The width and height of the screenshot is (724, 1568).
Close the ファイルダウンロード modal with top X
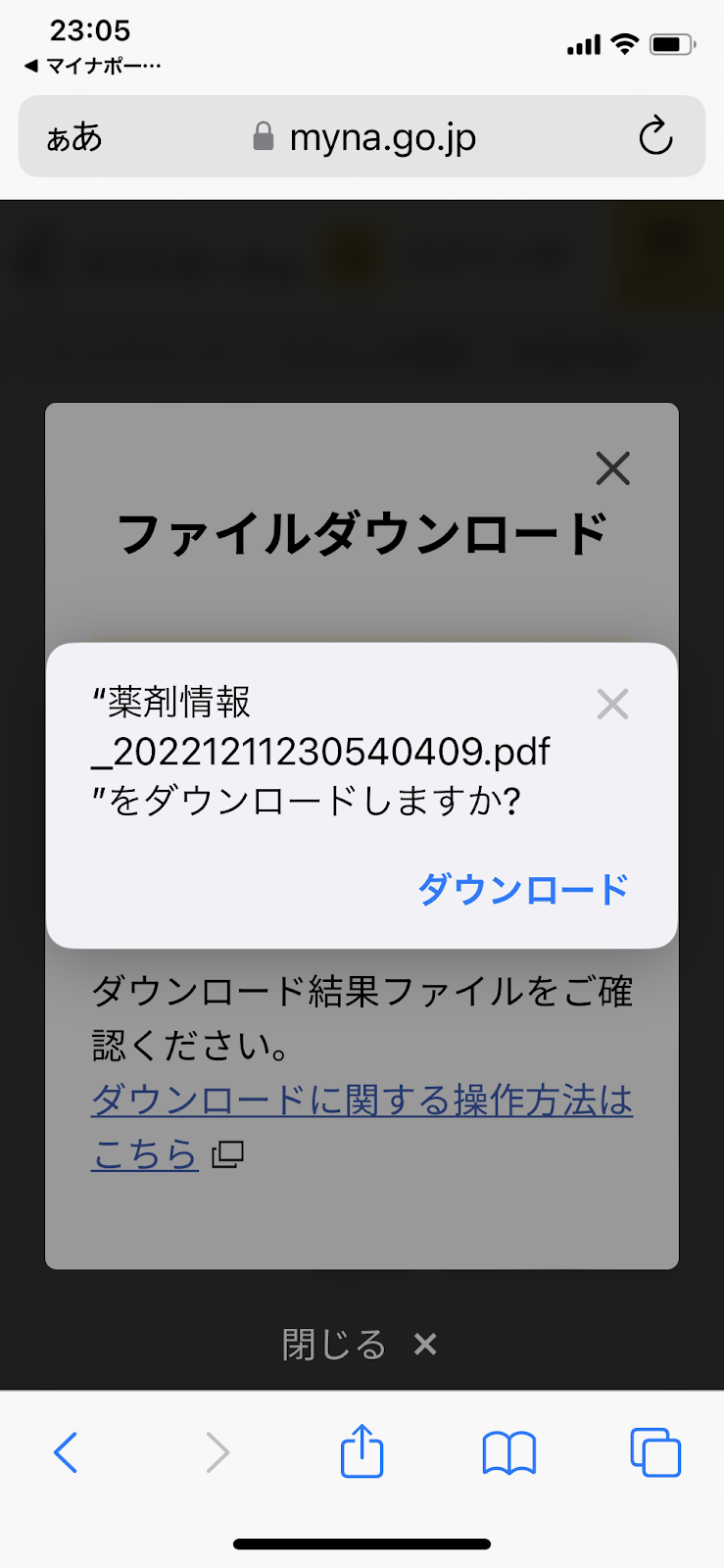tap(613, 468)
